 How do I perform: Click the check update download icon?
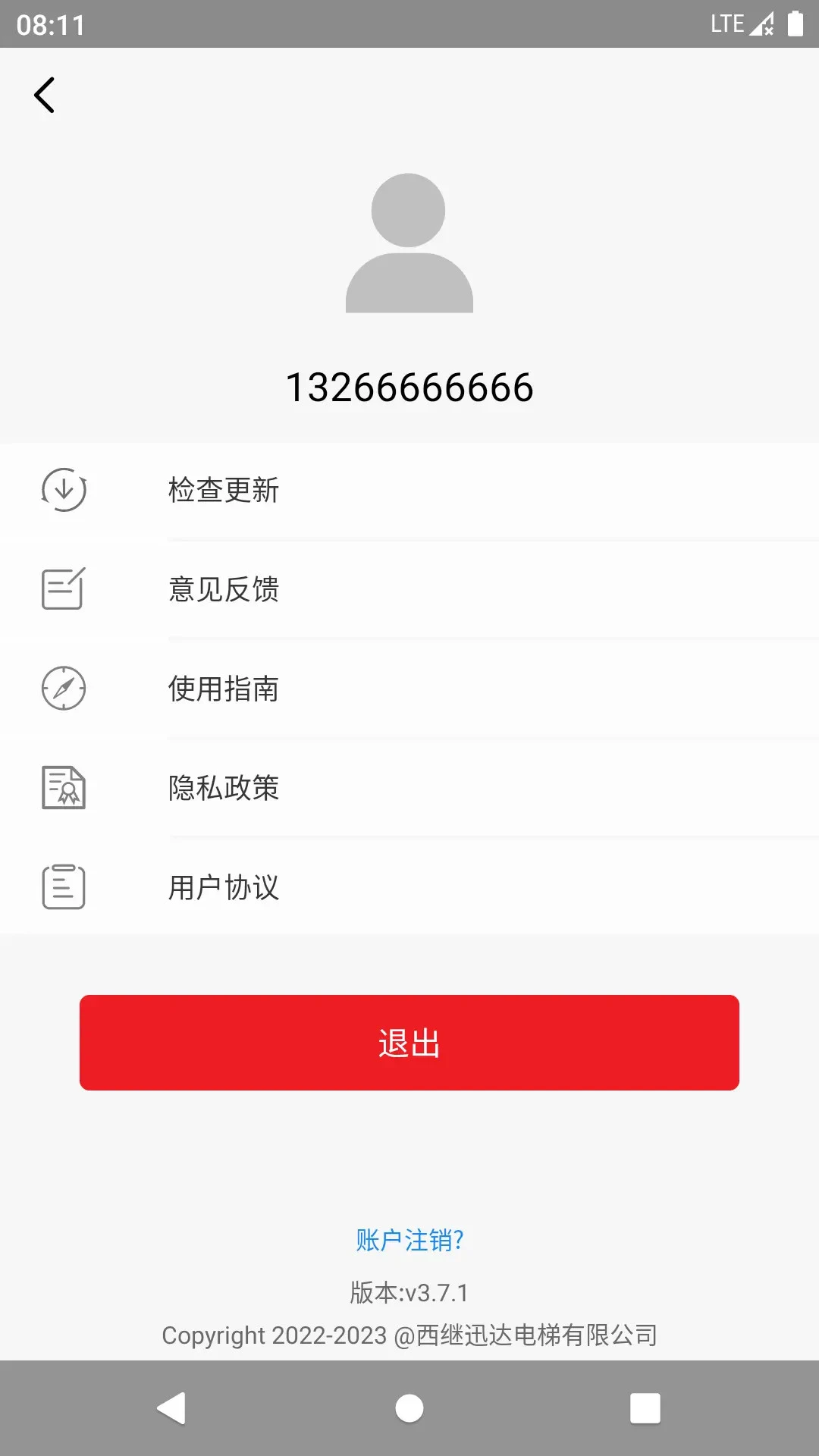click(64, 489)
